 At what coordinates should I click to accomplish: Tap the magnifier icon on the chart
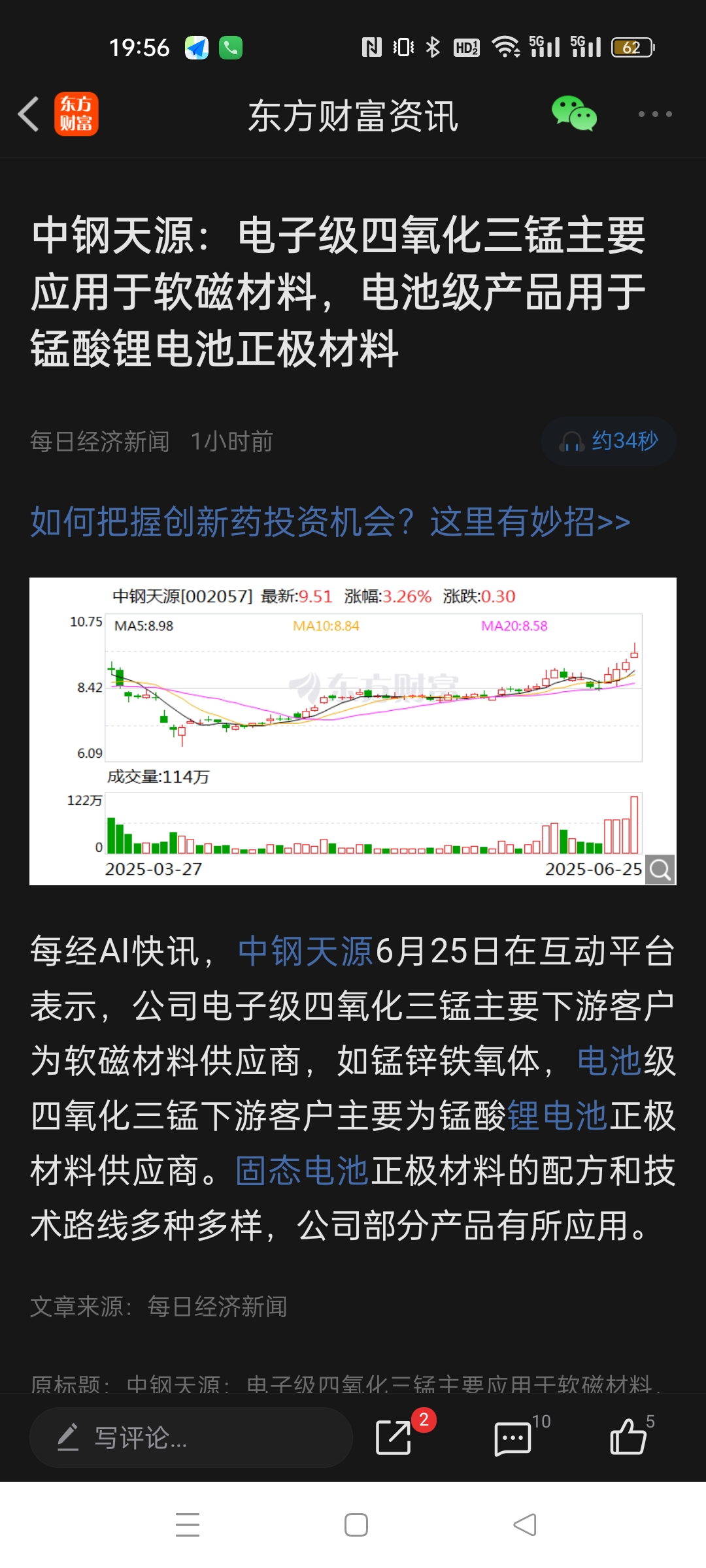(x=660, y=870)
